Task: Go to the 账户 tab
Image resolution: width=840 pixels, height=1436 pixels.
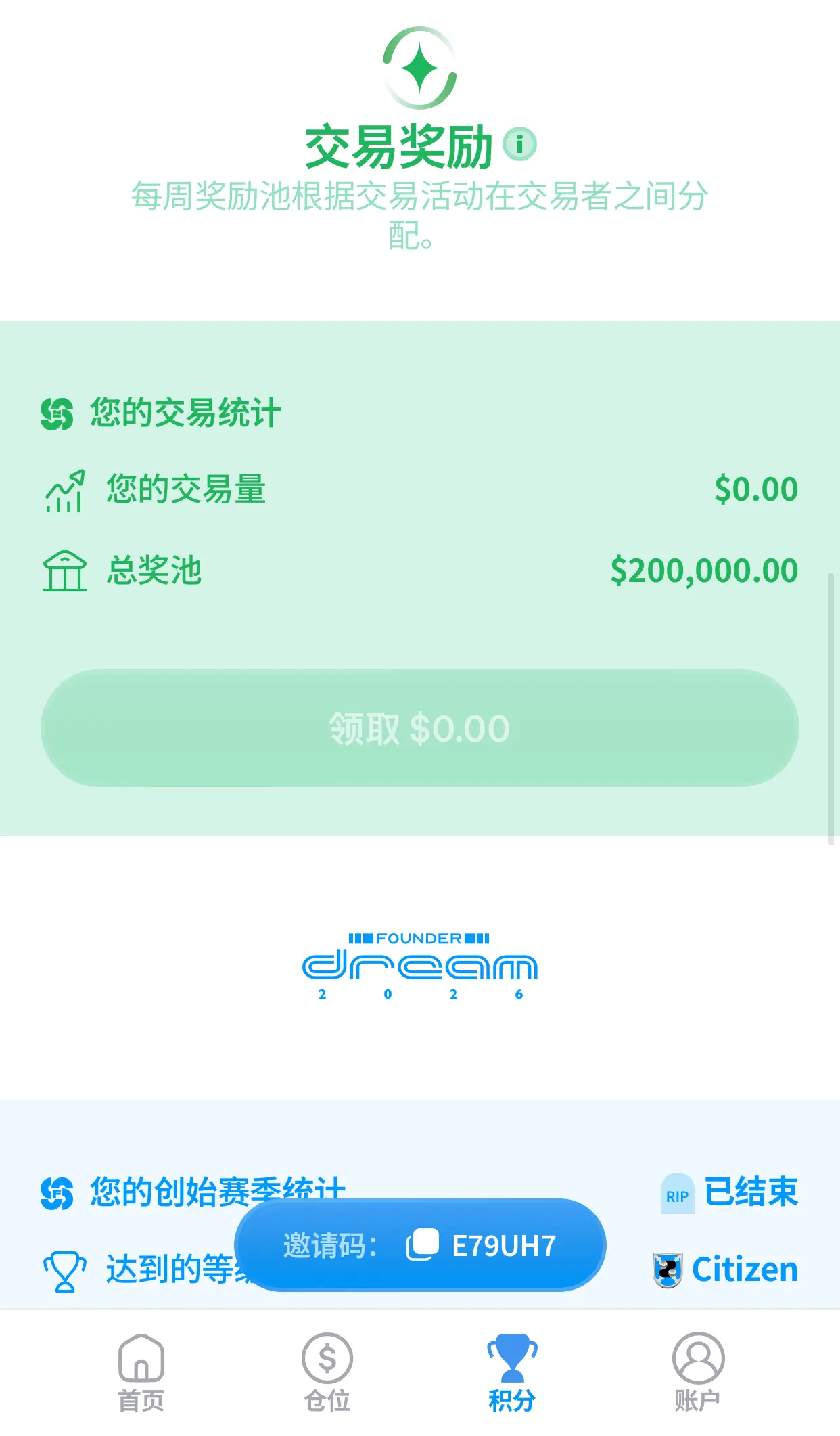Action: point(697,1372)
